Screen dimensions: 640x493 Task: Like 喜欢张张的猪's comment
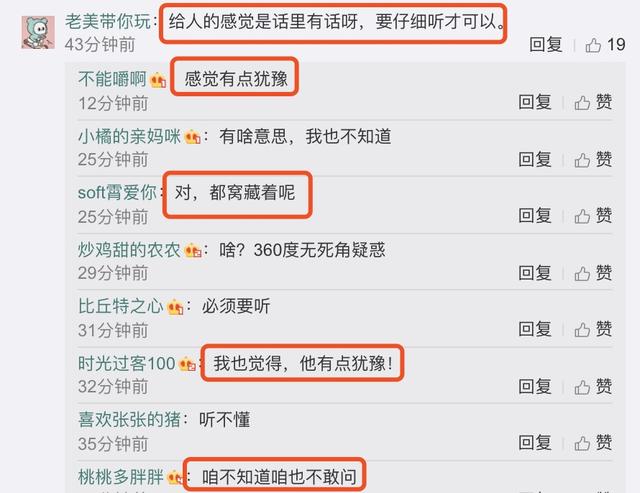click(593, 442)
